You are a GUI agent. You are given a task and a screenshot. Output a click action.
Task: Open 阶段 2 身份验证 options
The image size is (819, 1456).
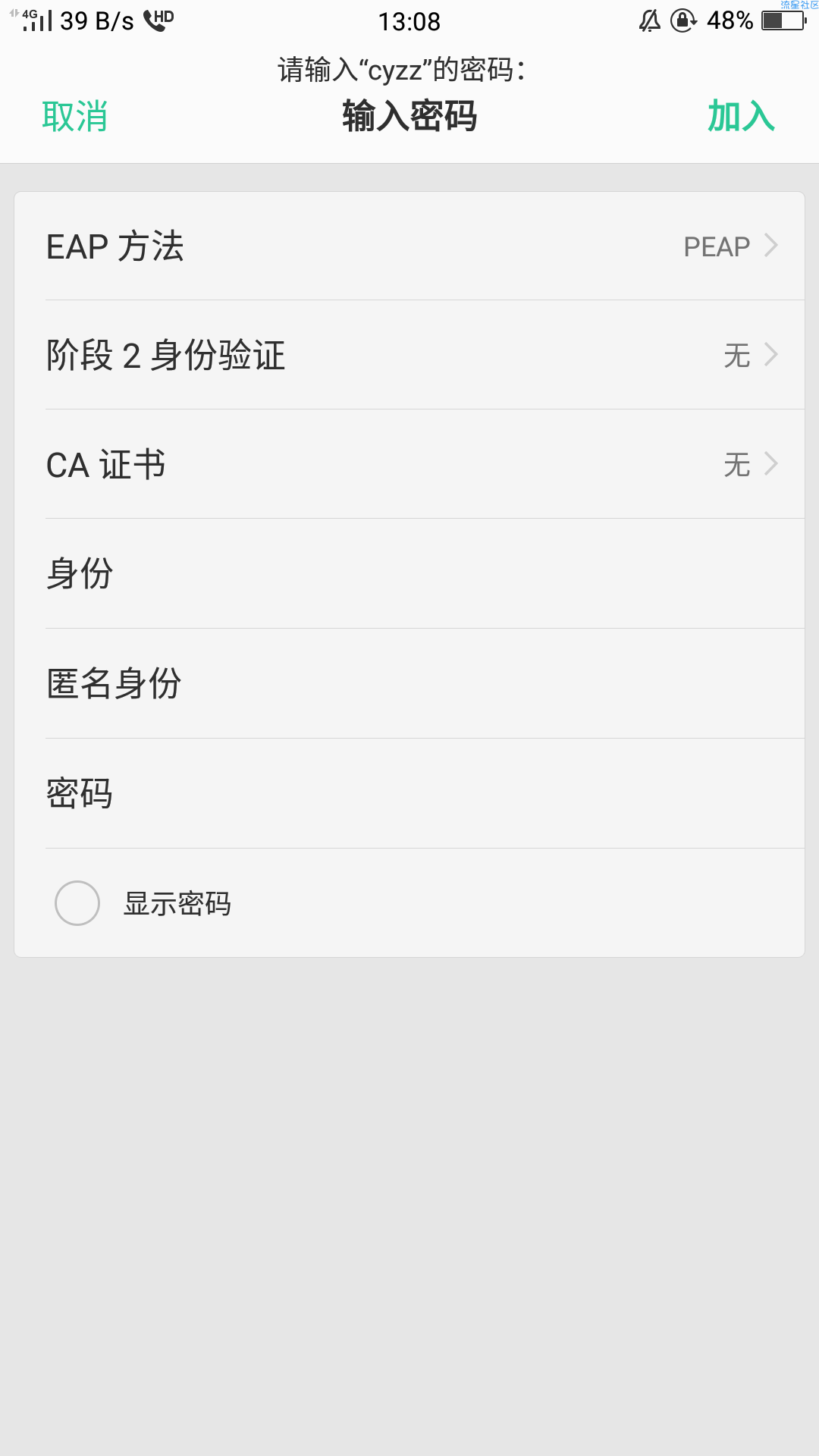point(409,355)
